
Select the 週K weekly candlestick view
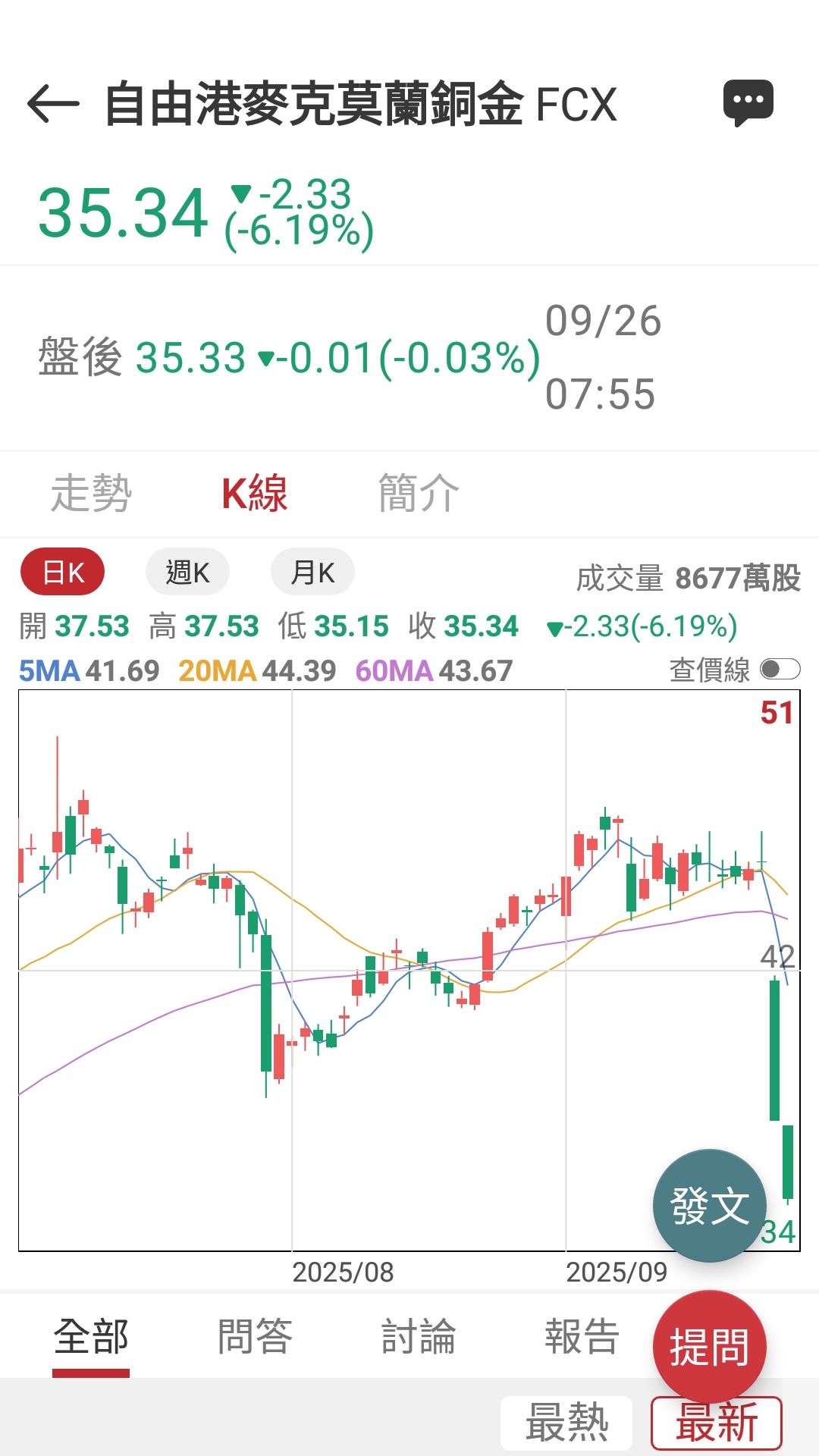[187, 572]
